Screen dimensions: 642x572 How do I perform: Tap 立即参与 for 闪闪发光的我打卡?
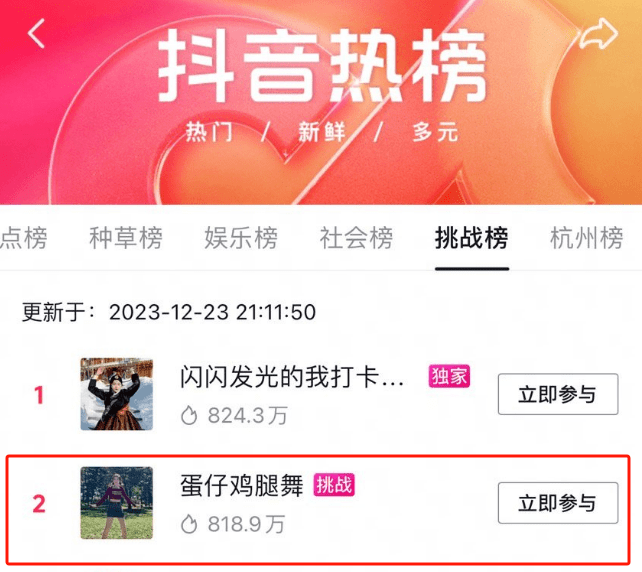coord(556,394)
